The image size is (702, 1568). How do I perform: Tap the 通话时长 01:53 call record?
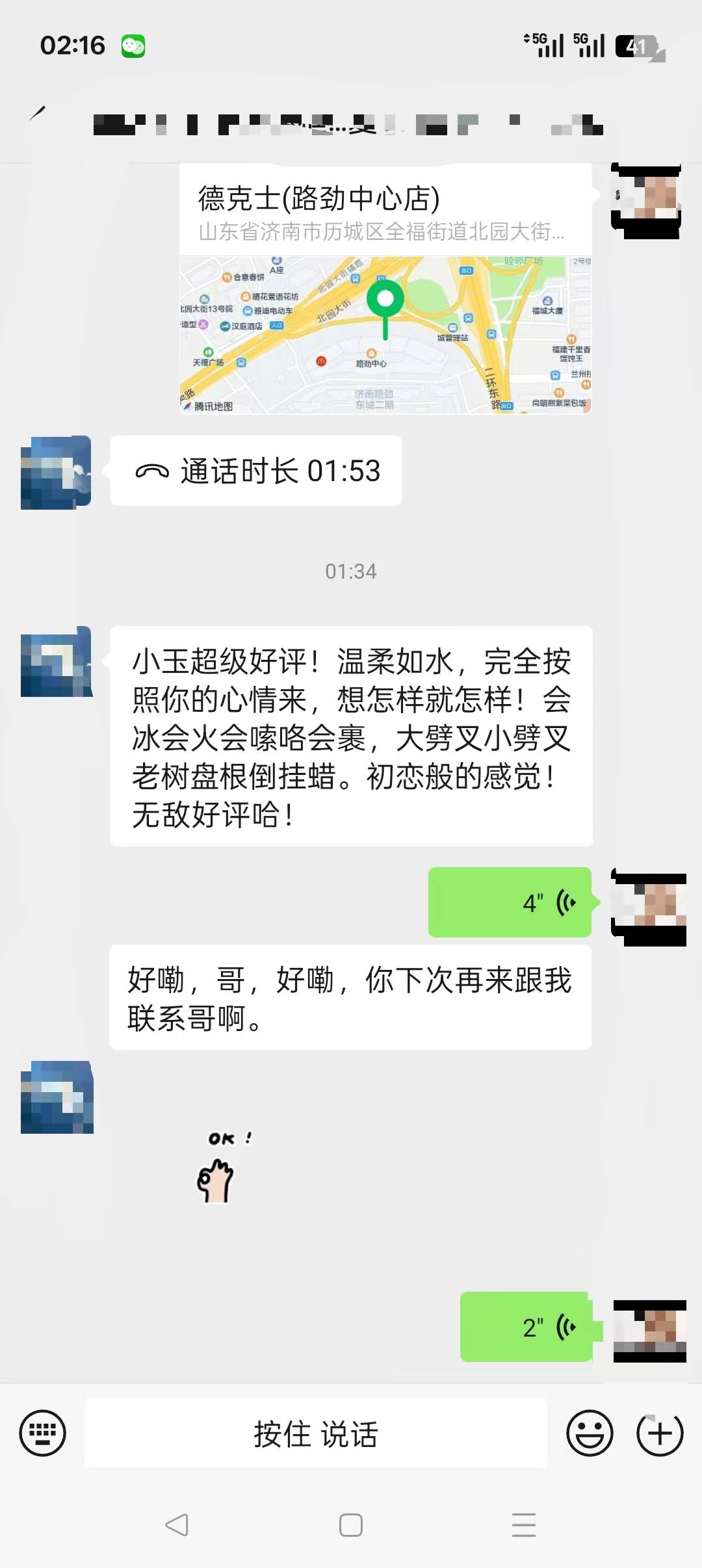coord(256,471)
